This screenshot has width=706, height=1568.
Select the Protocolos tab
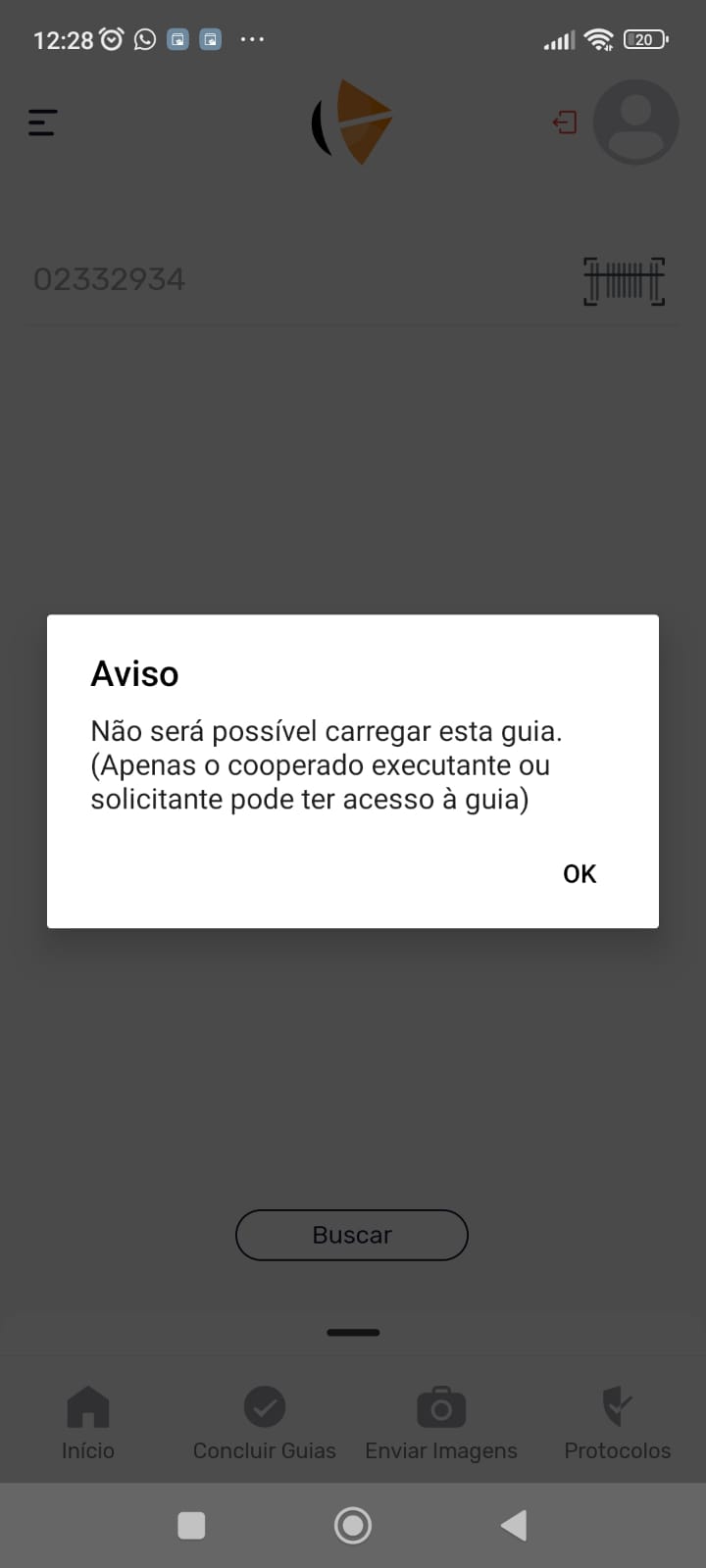click(617, 1423)
